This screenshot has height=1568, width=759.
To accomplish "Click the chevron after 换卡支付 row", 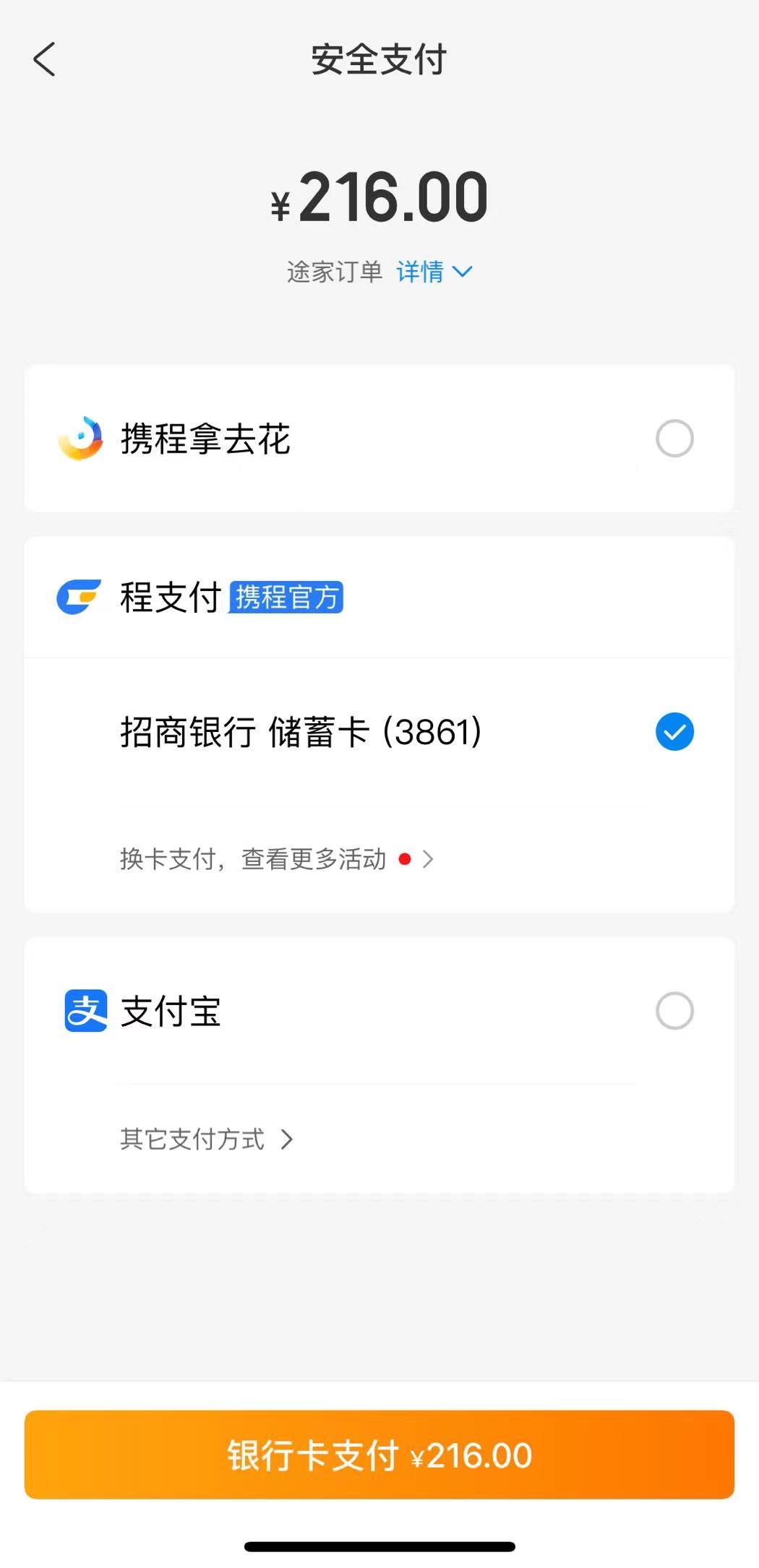I will pos(429,859).
